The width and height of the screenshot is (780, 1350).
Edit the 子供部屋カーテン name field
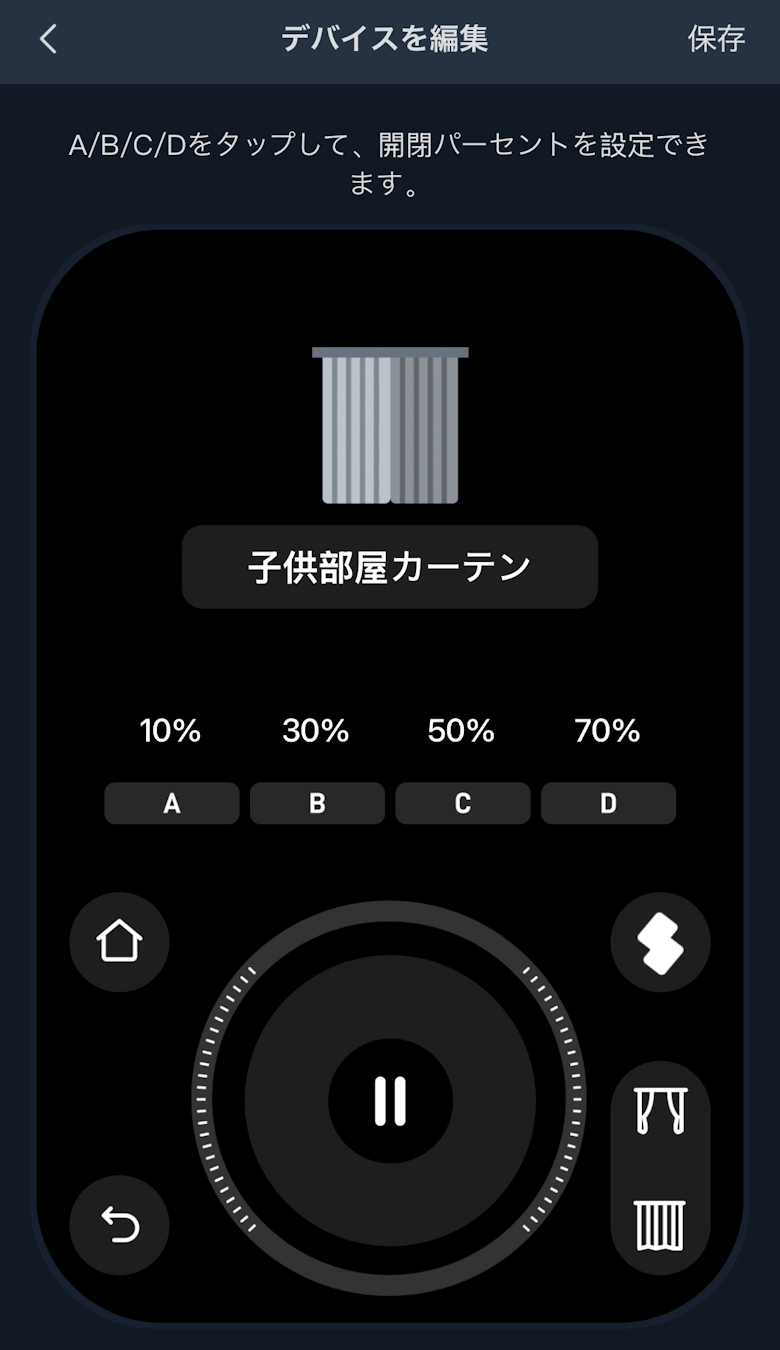(389, 567)
